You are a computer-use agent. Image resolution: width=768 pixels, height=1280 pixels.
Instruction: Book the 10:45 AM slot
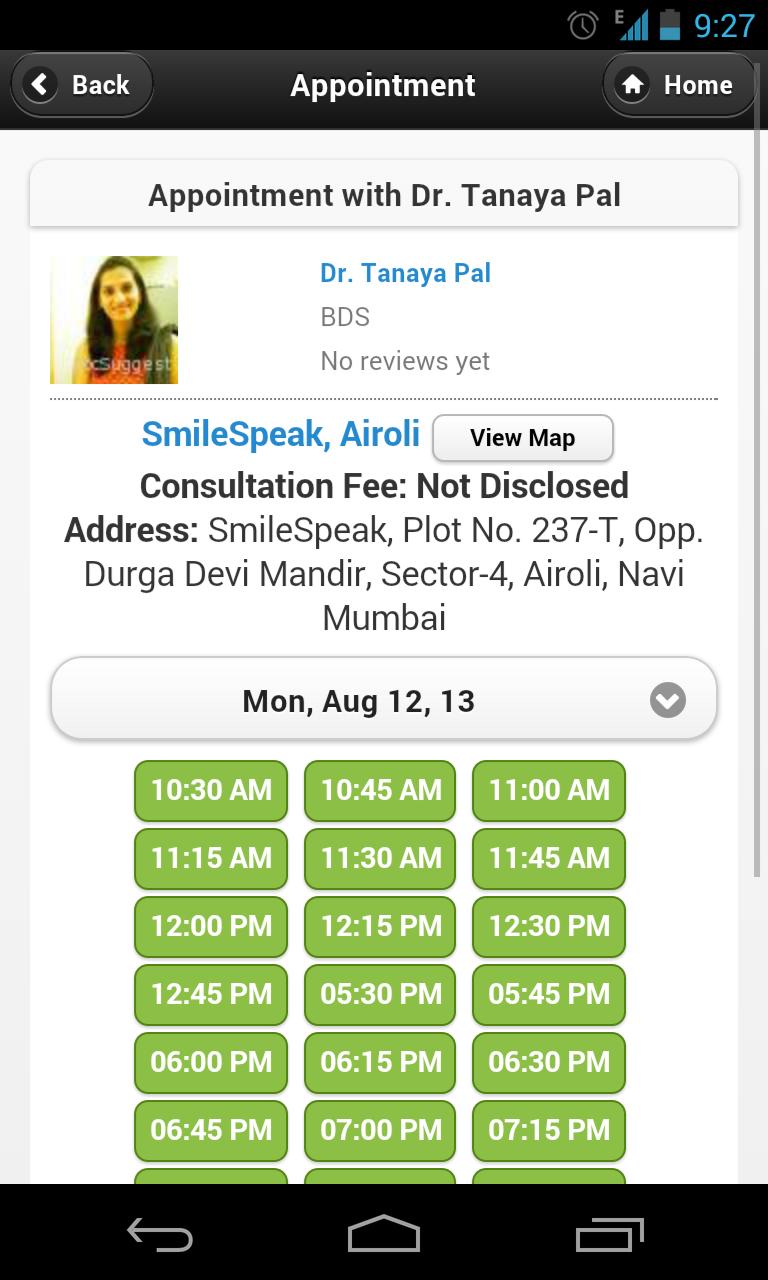[x=380, y=790]
